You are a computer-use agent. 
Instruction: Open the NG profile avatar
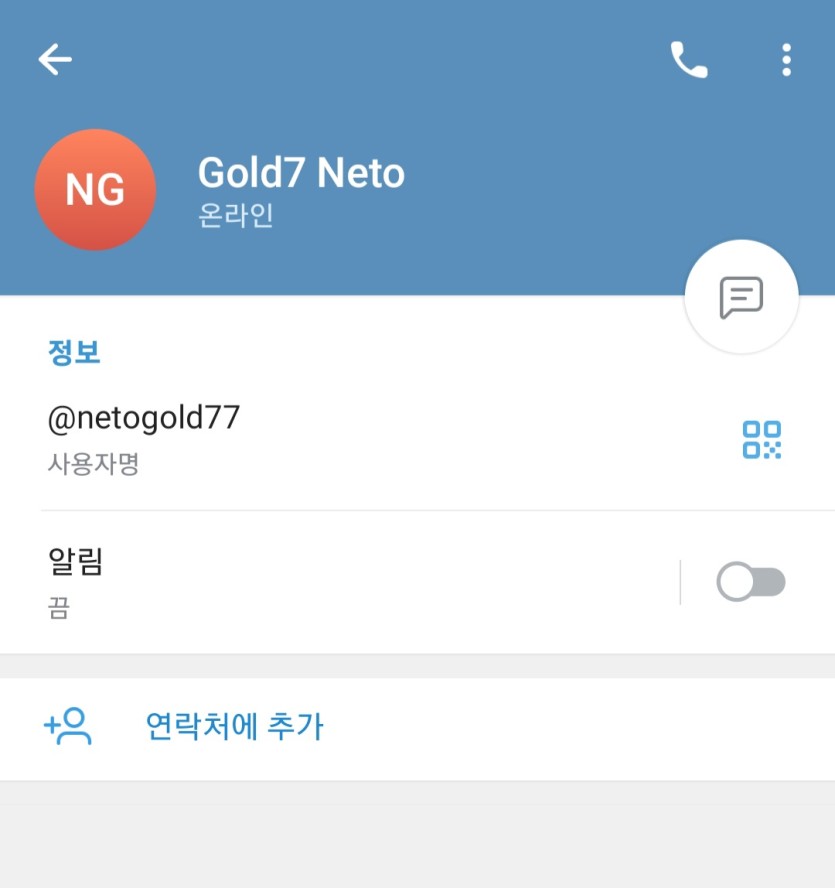(x=95, y=190)
